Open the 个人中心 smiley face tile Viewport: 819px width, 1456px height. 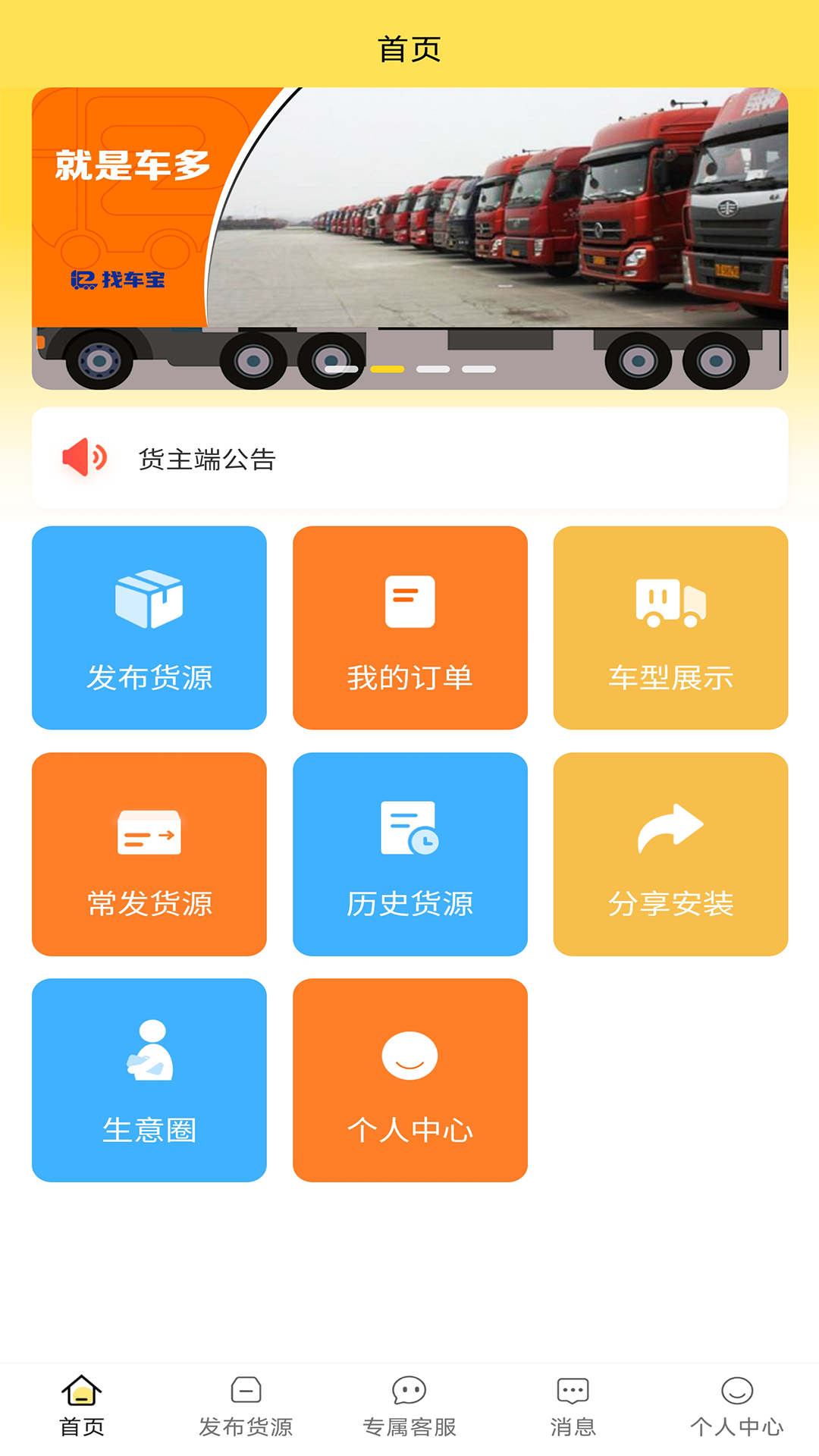(409, 1057)
